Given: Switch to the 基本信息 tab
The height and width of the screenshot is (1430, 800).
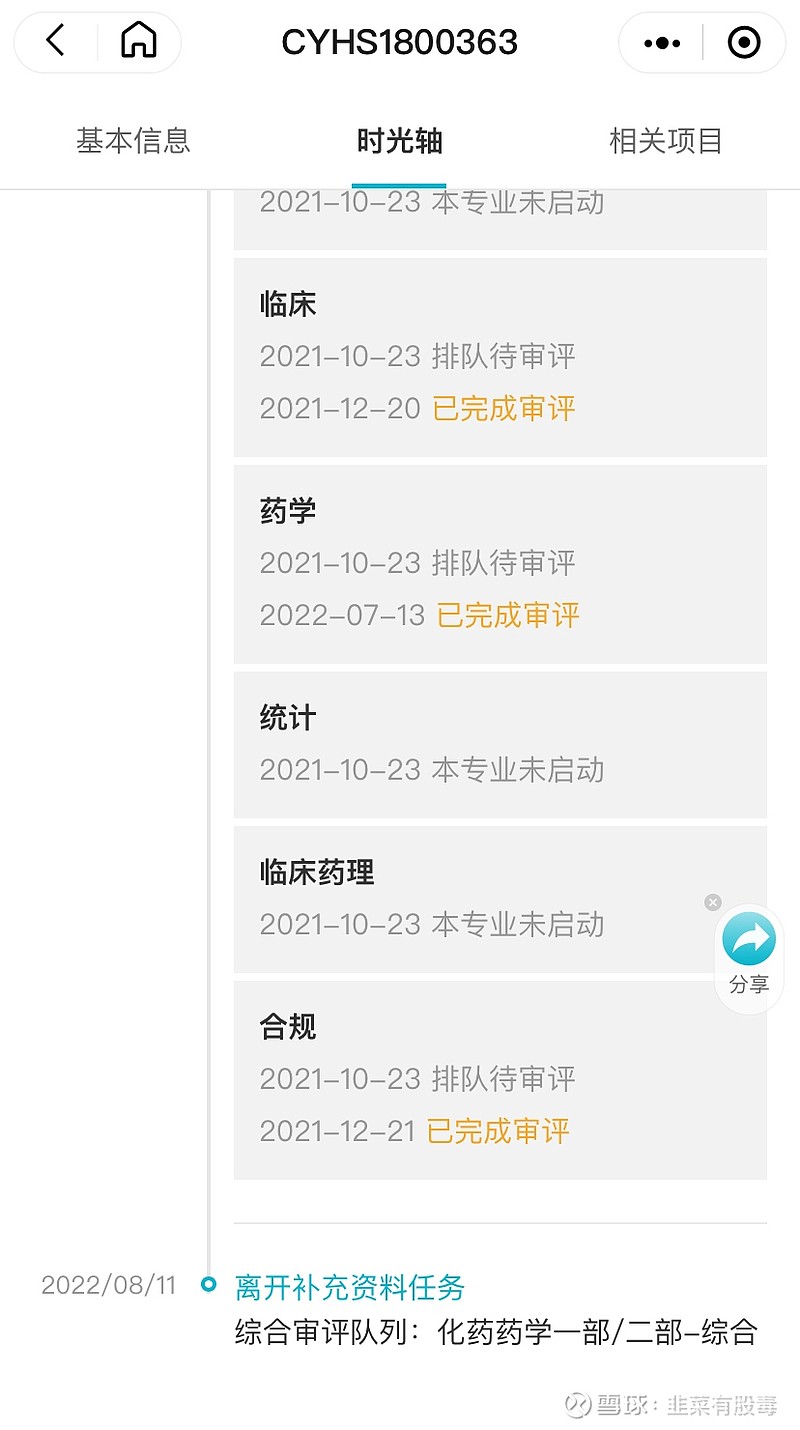Looking at the screenshot, I should (133, 141).
